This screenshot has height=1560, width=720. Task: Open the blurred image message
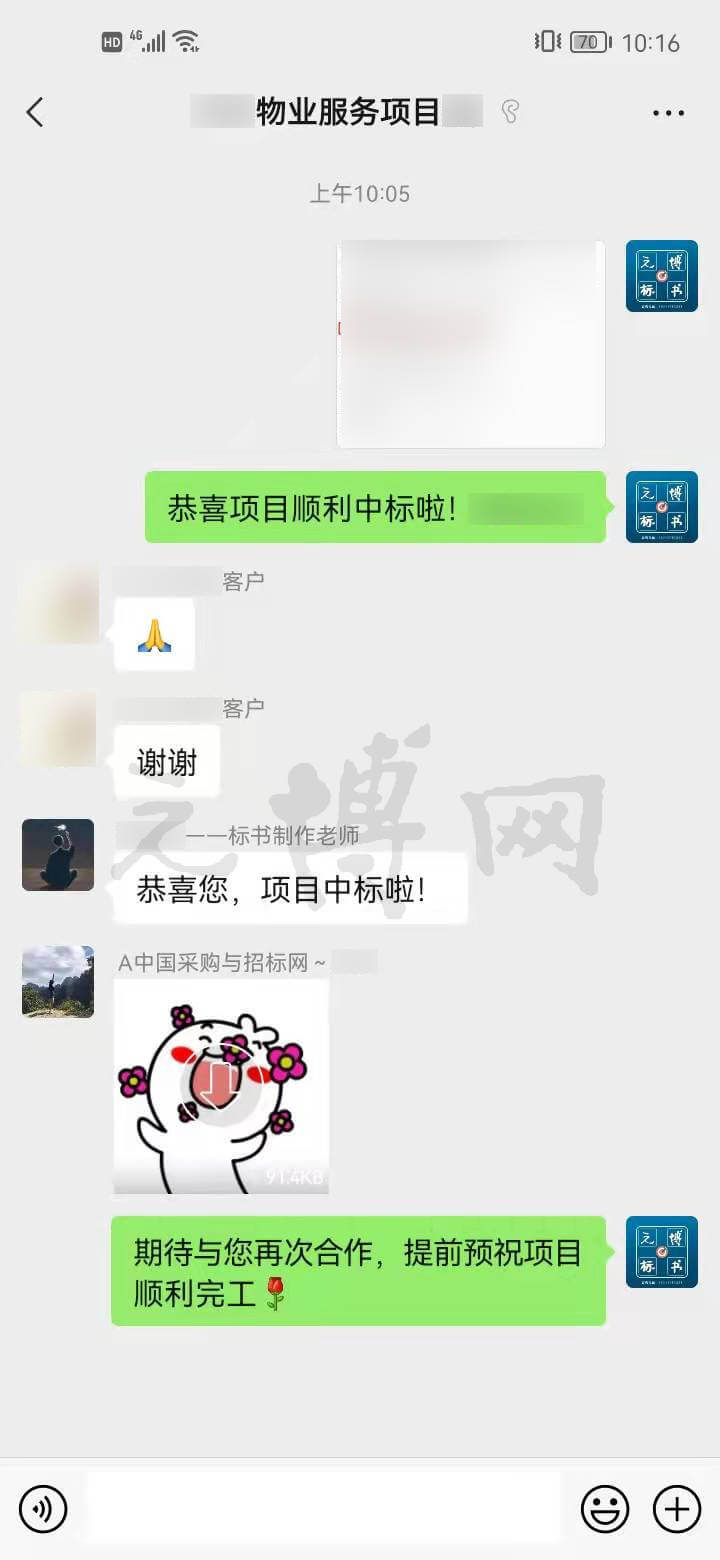[x=471, y=344]
